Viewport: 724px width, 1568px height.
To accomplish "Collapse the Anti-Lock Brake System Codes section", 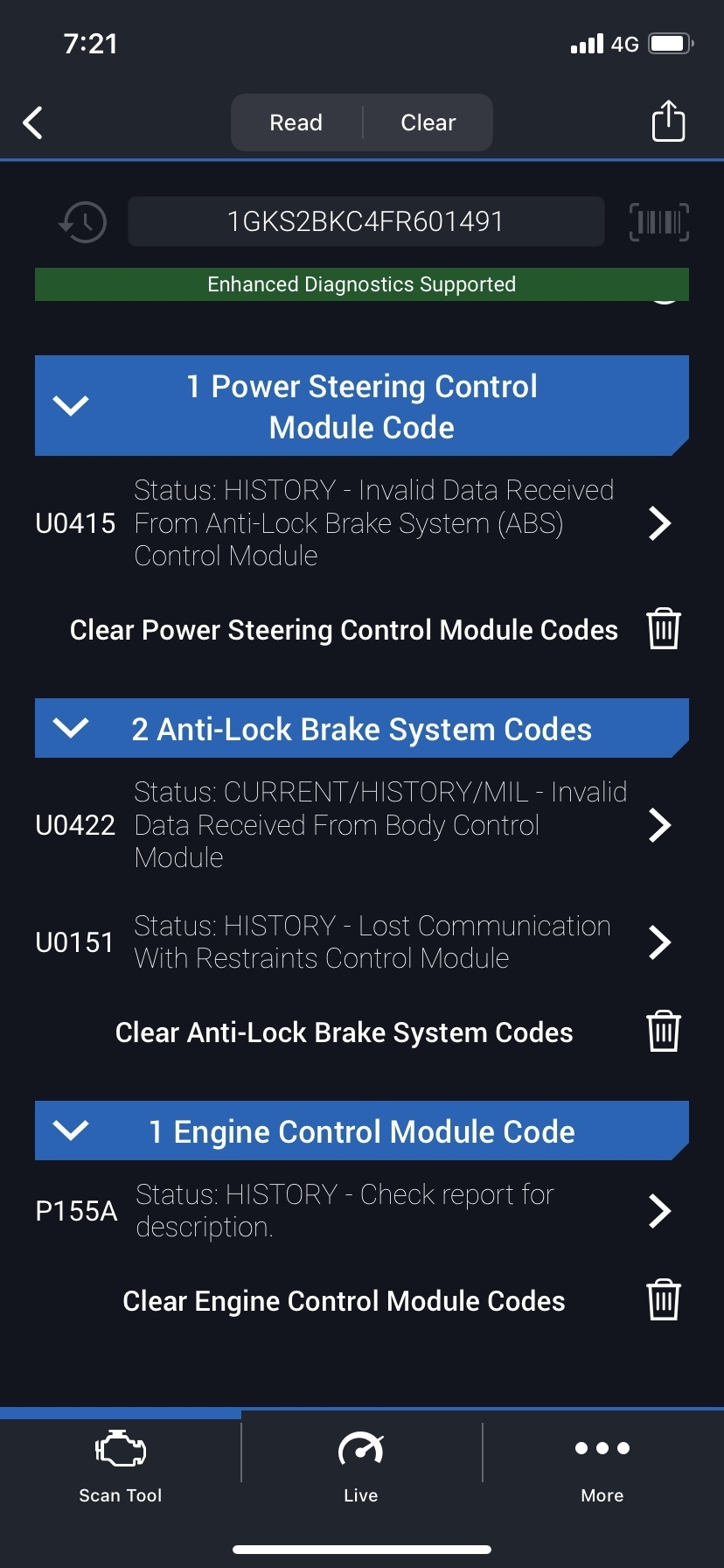I will (71, 728).
